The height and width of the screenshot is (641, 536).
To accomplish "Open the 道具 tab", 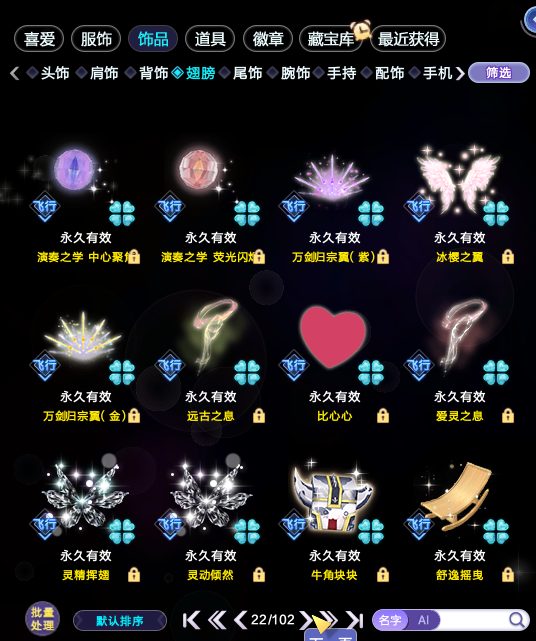I will point(210,39).
